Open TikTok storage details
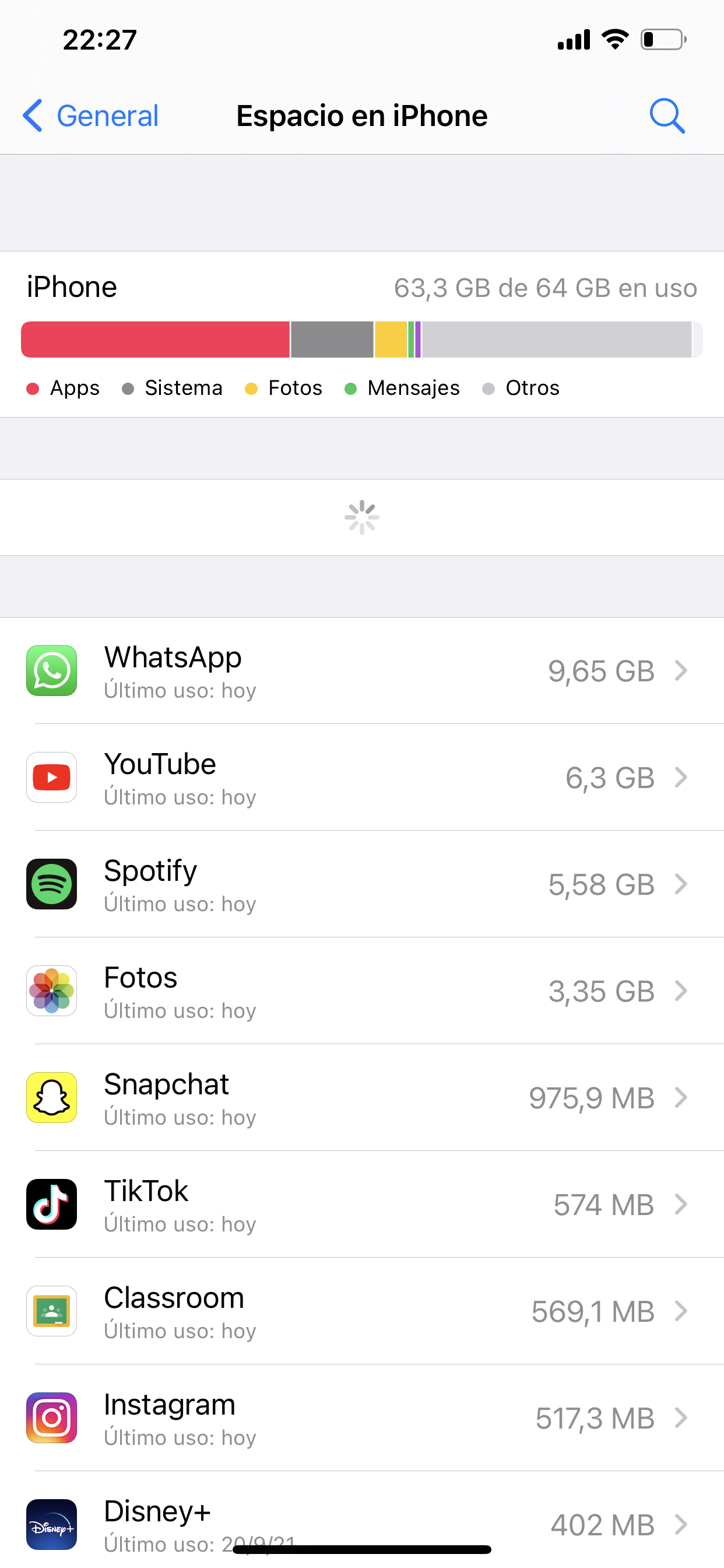 point(362,1204)
